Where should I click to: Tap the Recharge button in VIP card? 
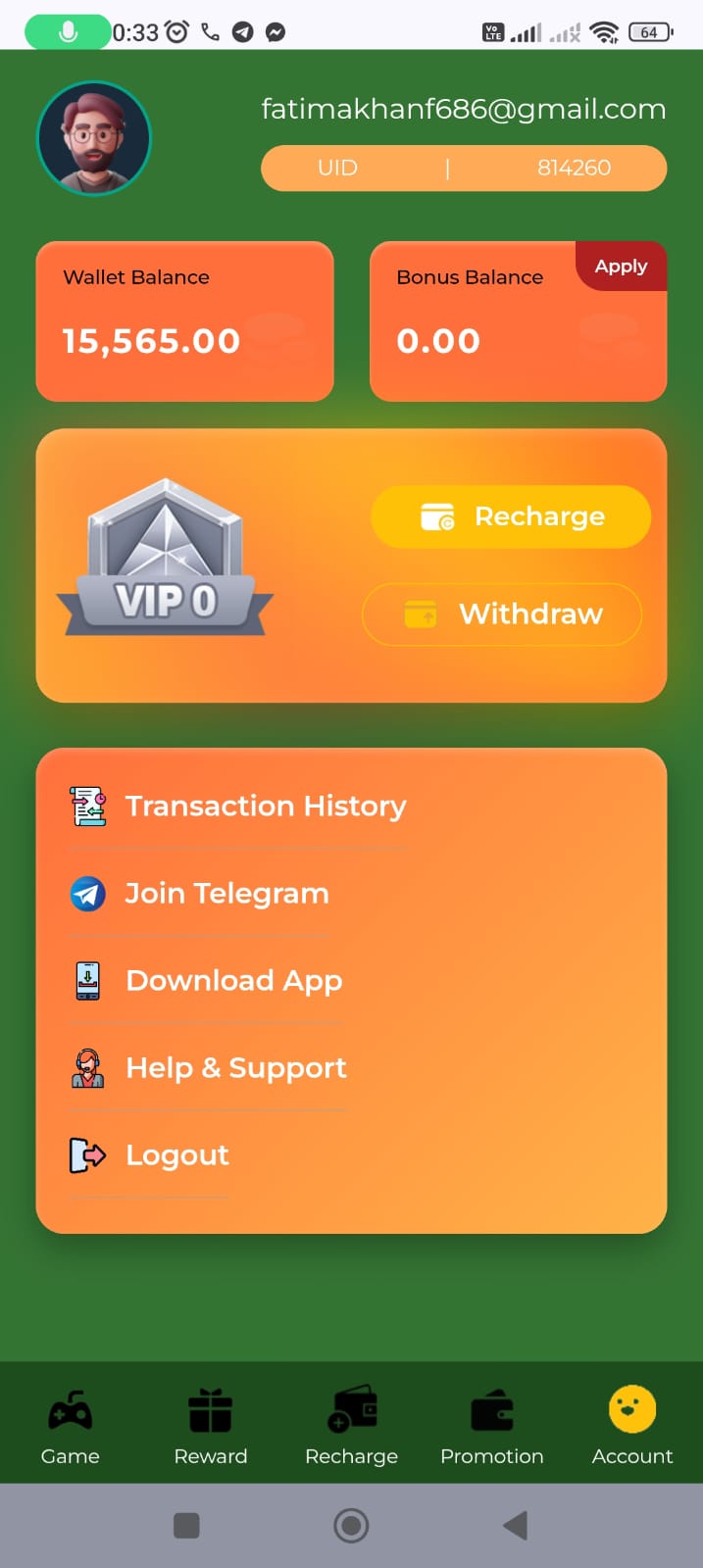click(511, 516)
